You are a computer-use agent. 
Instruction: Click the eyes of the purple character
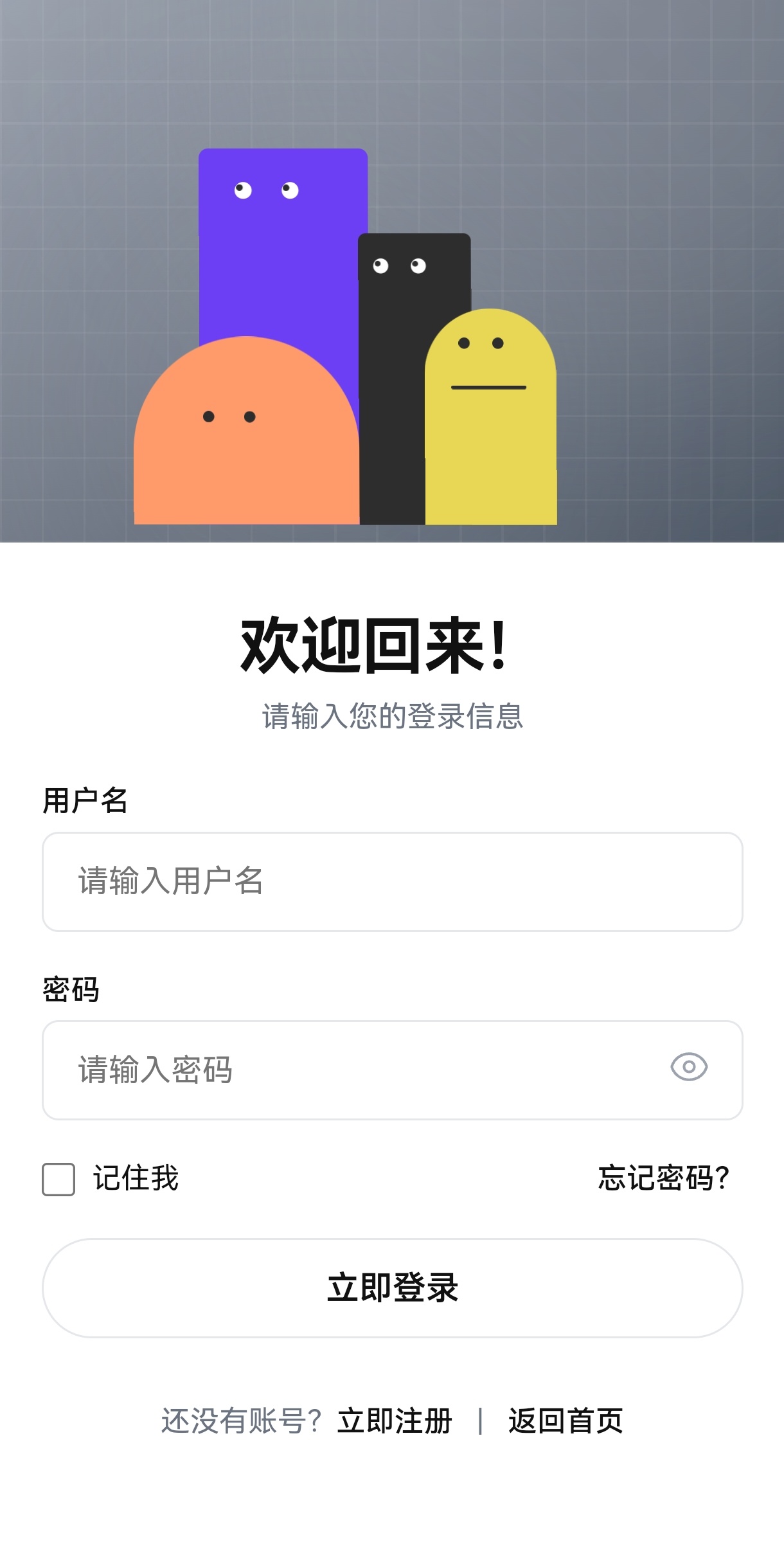coord(265,189)
